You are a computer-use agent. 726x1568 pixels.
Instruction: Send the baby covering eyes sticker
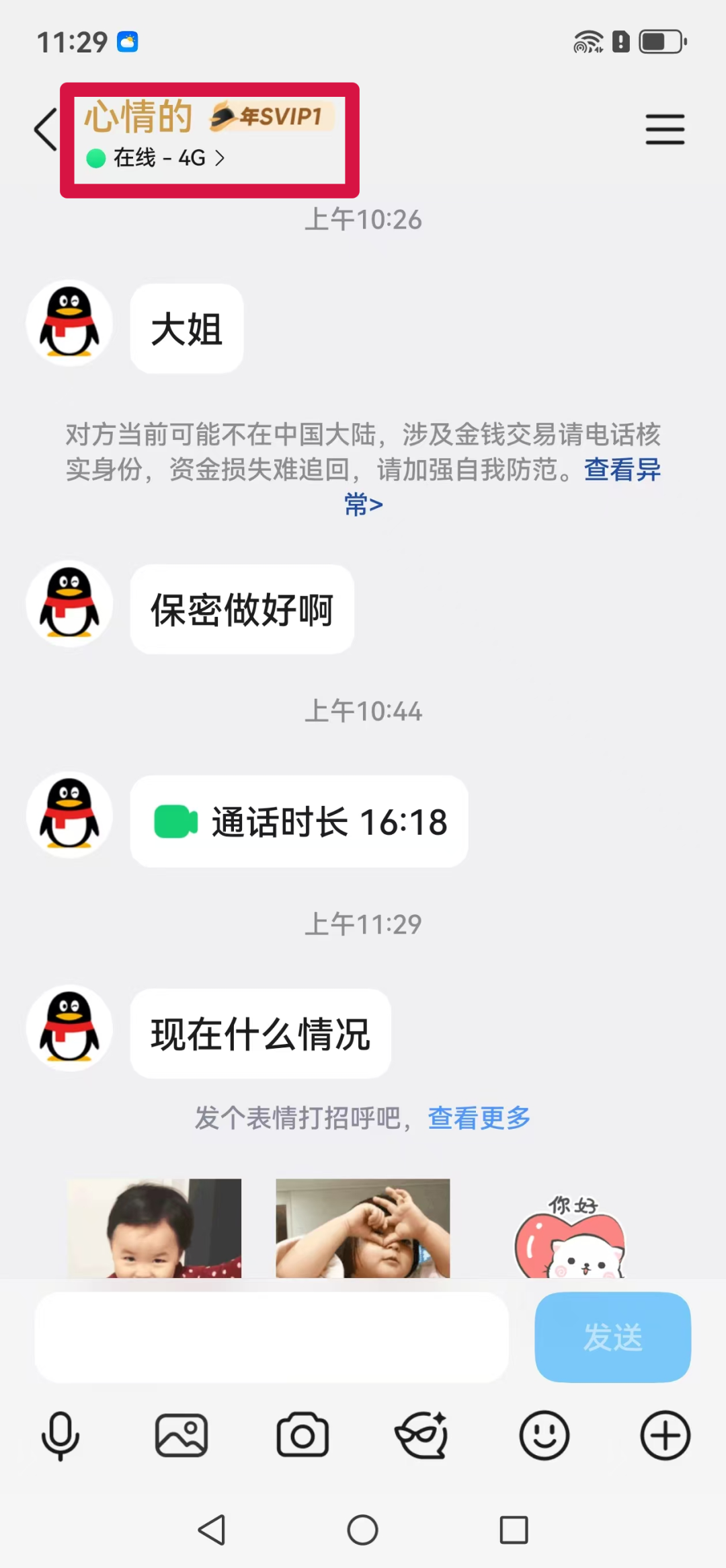tap(363, 1228)
